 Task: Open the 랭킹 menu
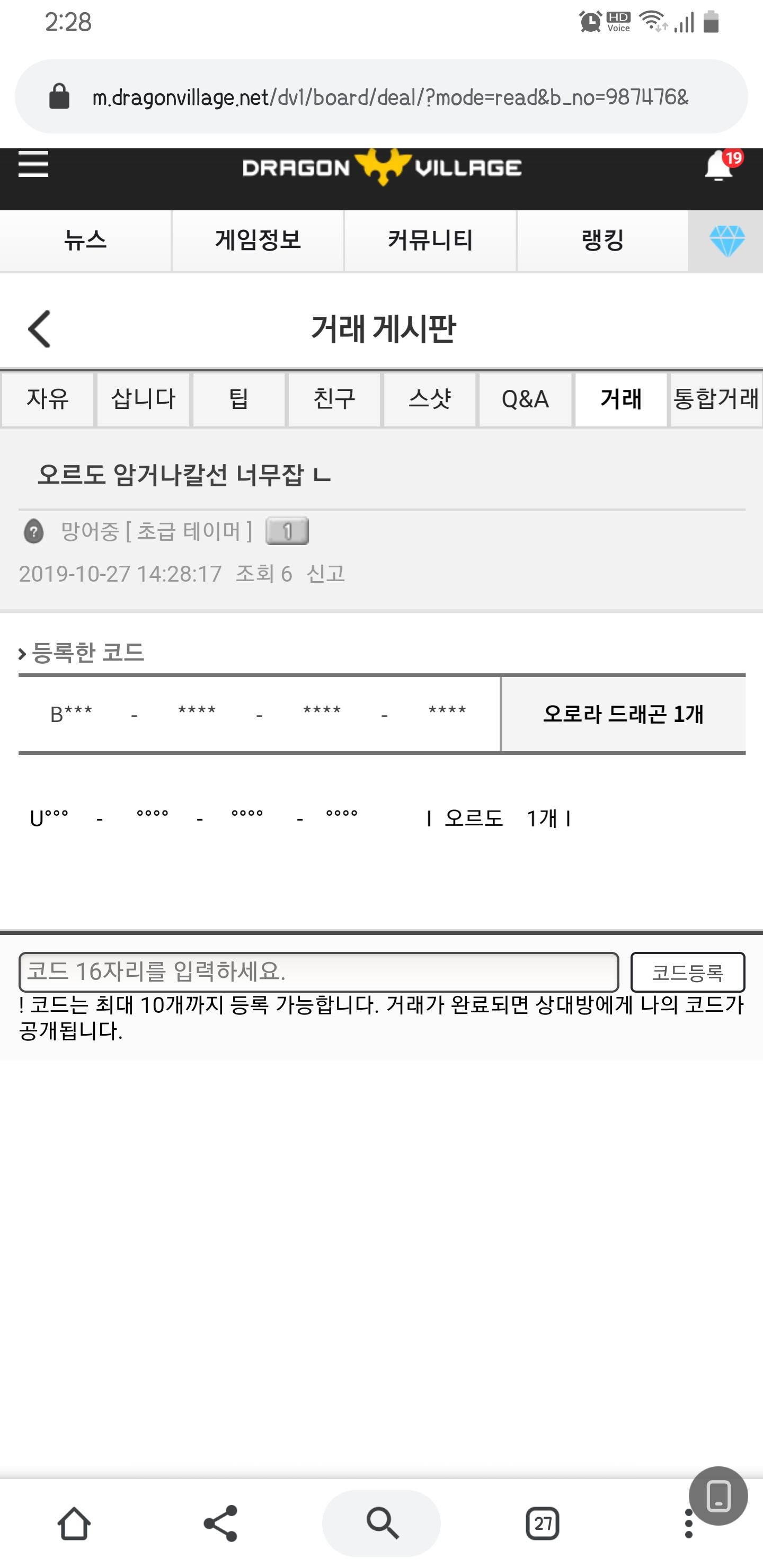(x=603, y=240)
